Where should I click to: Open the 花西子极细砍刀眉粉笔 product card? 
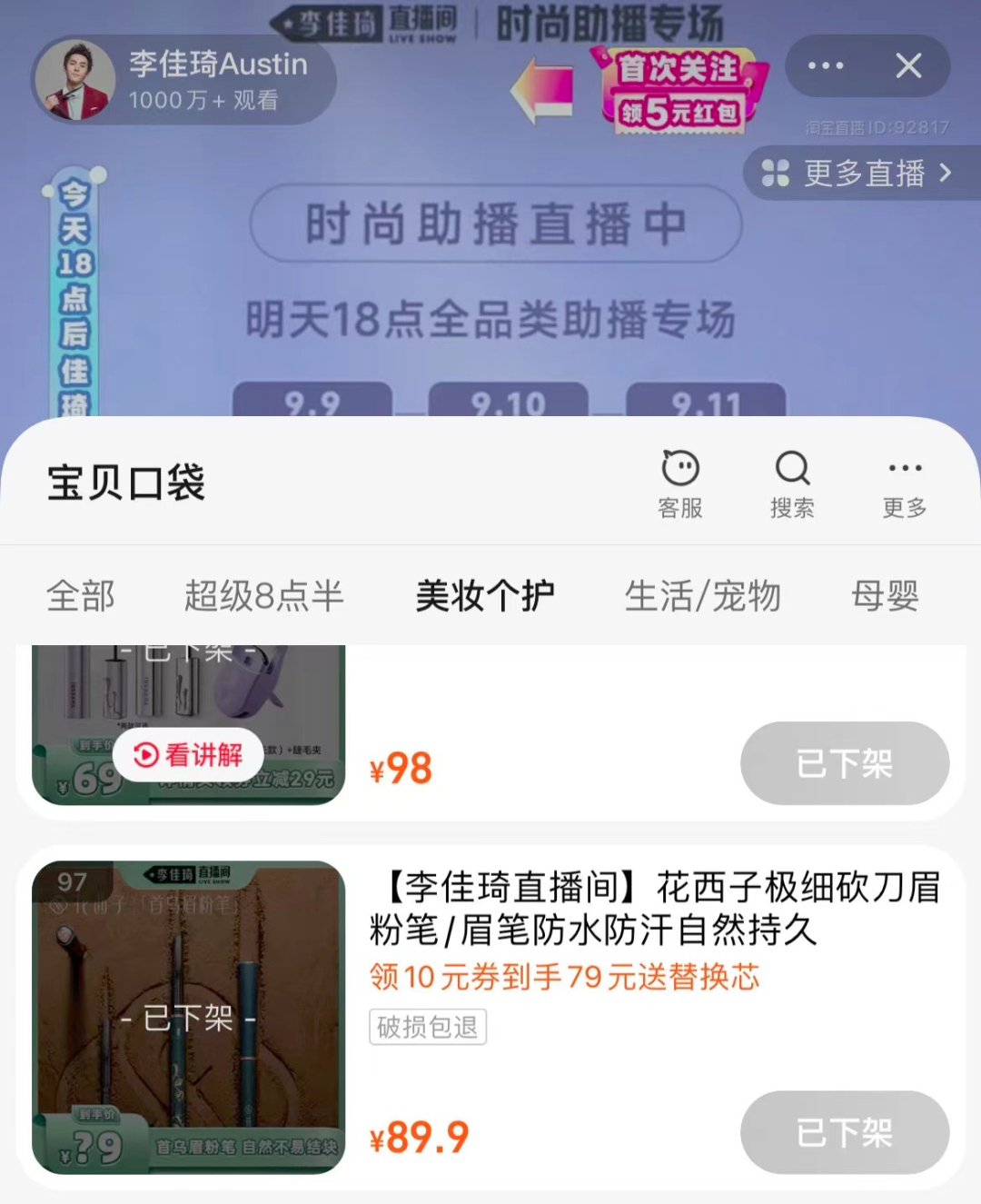(x=654, y=909)
